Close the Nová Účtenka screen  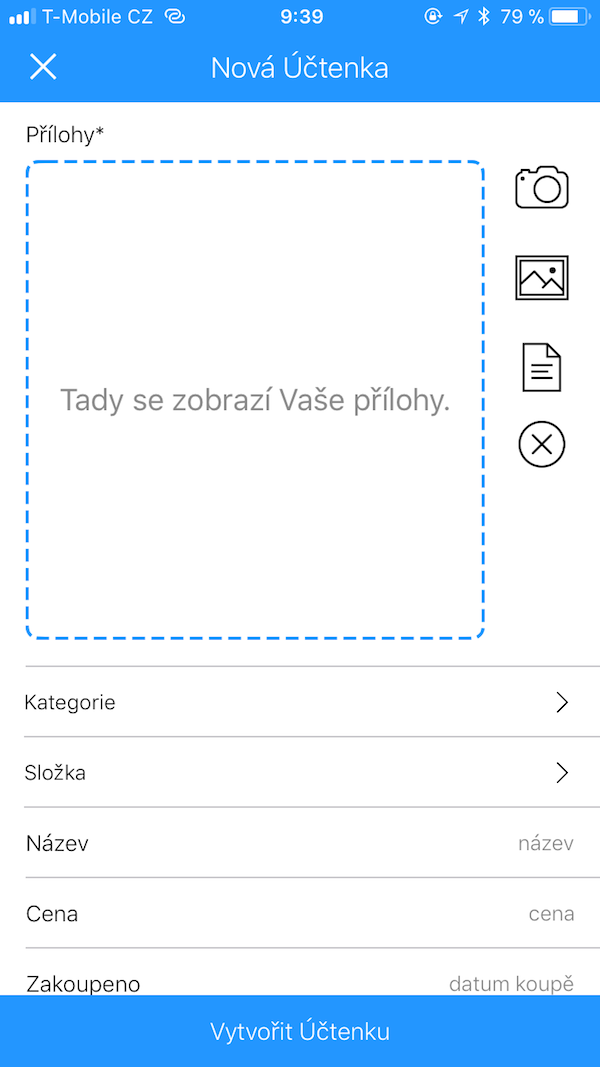click(x=43, y=67)
